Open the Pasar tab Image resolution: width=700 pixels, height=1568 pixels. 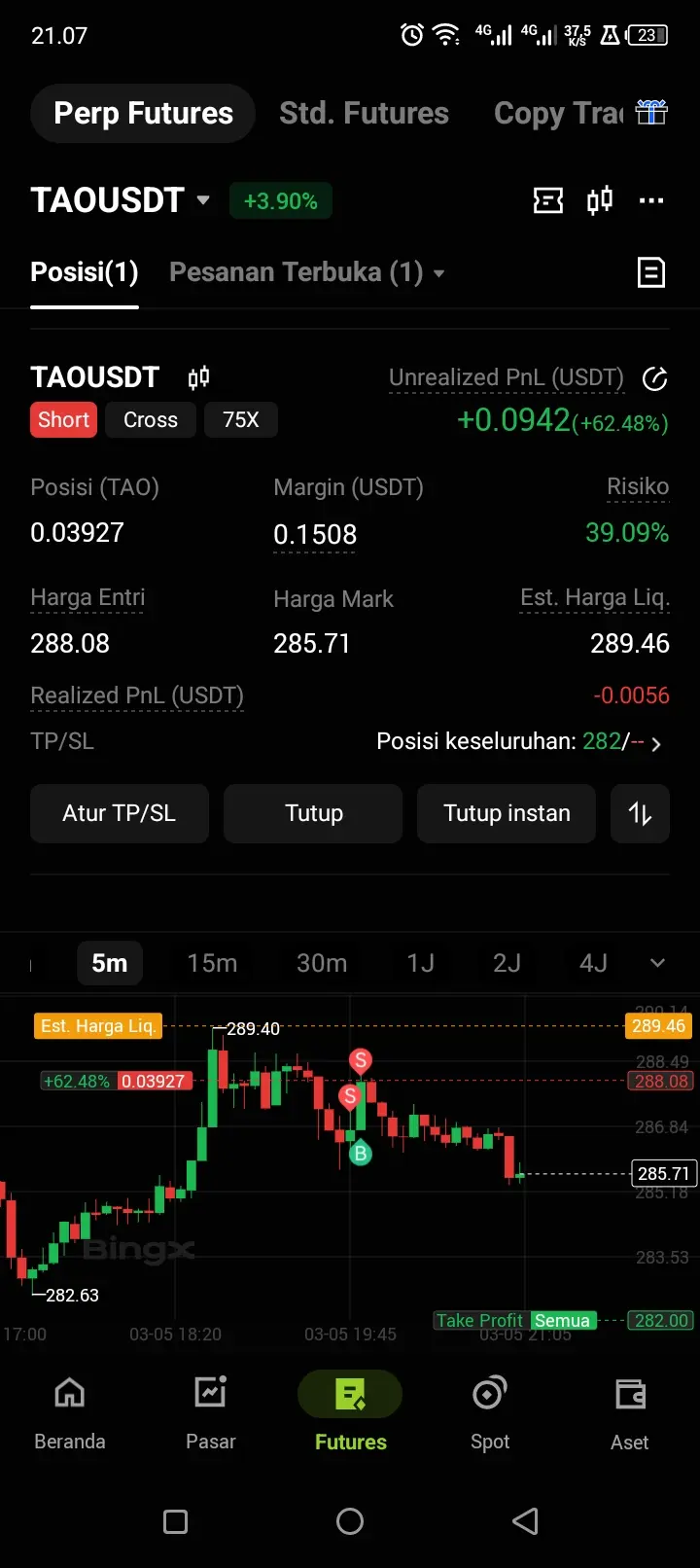210,1414
